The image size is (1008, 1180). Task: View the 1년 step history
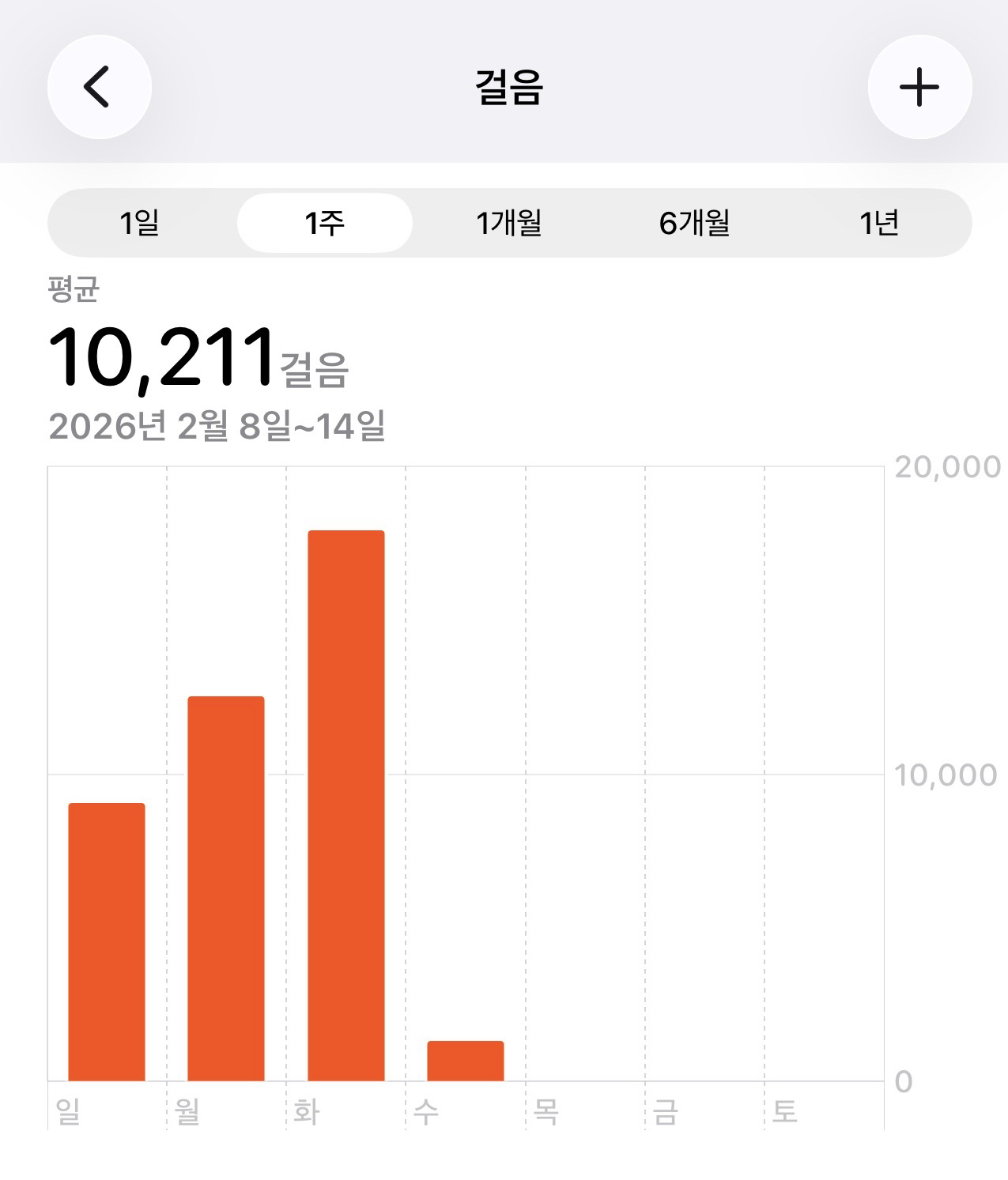pyautogui.click(x=879, y=223)
